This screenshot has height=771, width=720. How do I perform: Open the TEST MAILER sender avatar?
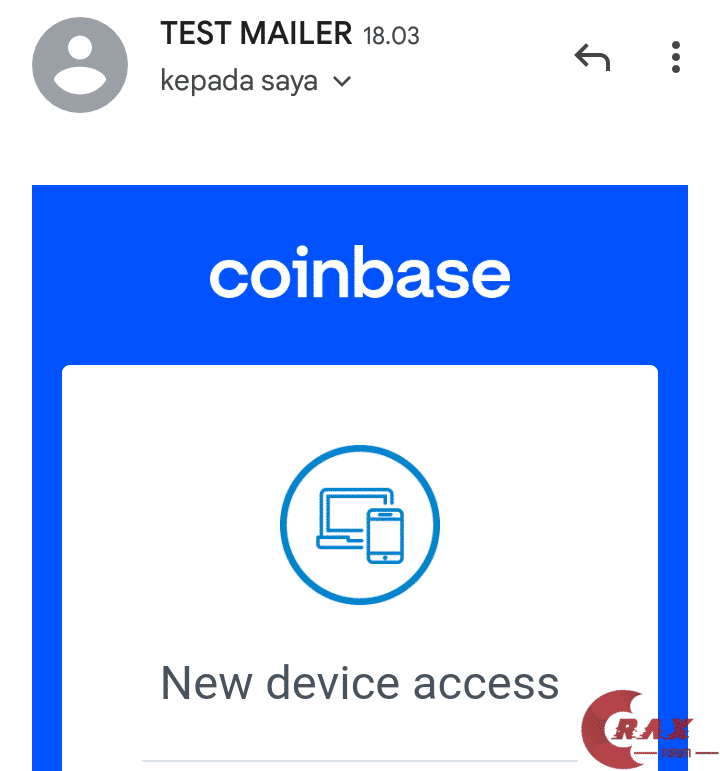(x=80, y=65)
